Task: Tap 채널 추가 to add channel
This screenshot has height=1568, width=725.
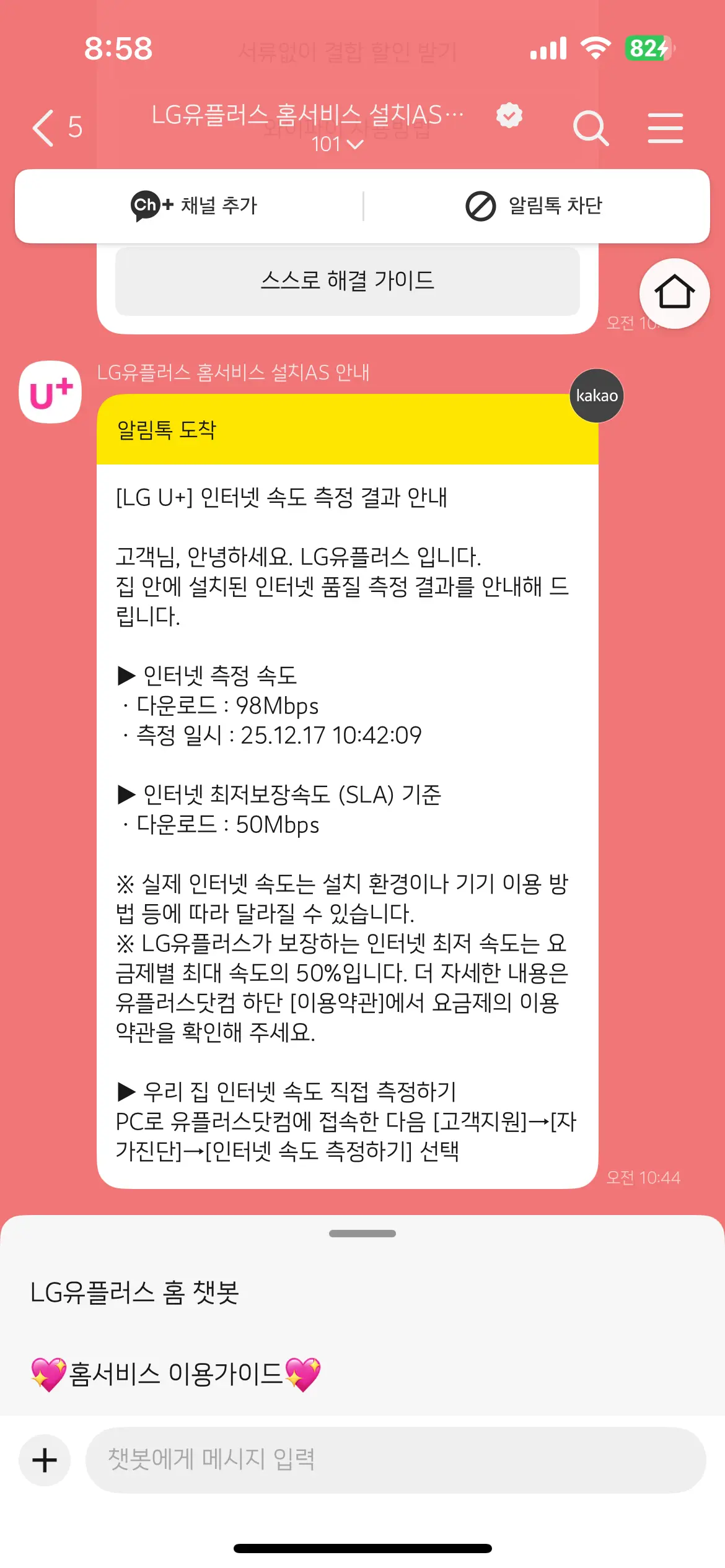Action: (194, 206)
